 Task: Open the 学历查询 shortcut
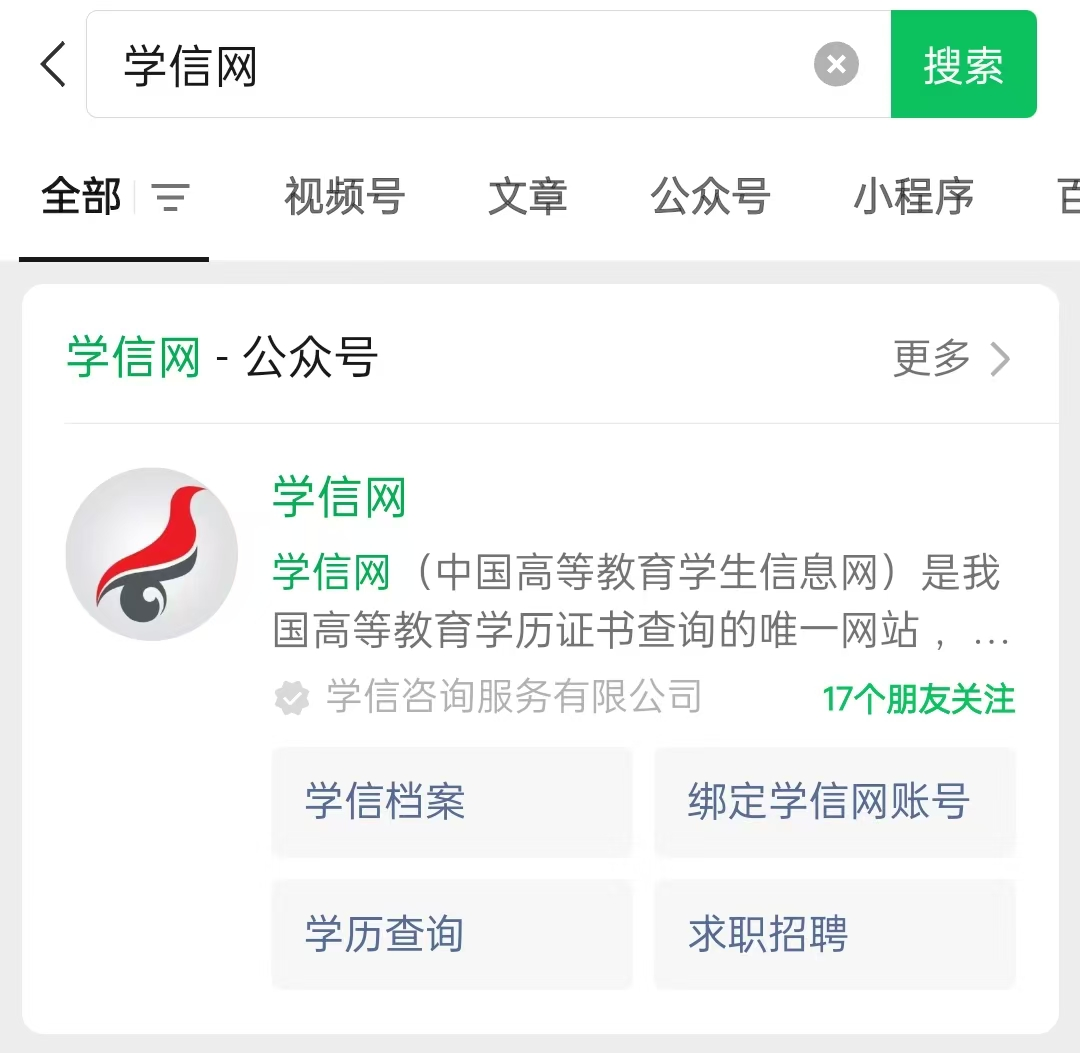coord(451,934)
